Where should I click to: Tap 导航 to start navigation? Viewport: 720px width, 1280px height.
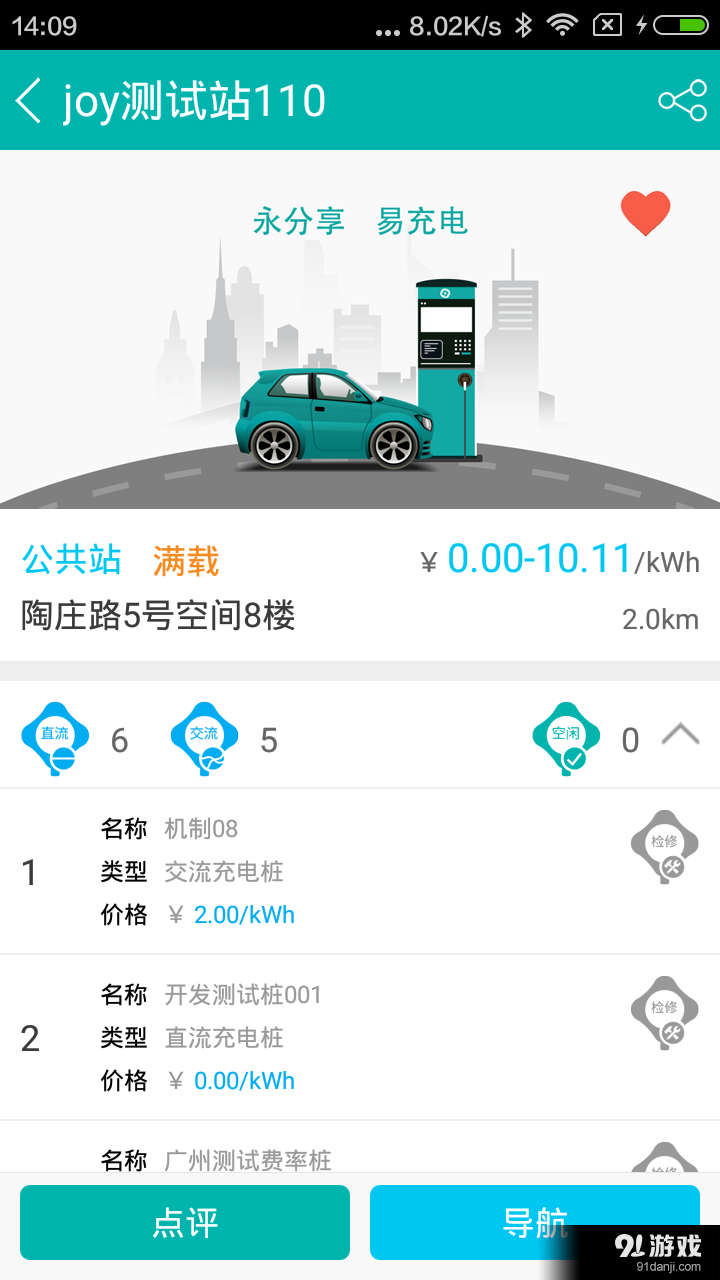(534, 1222)
